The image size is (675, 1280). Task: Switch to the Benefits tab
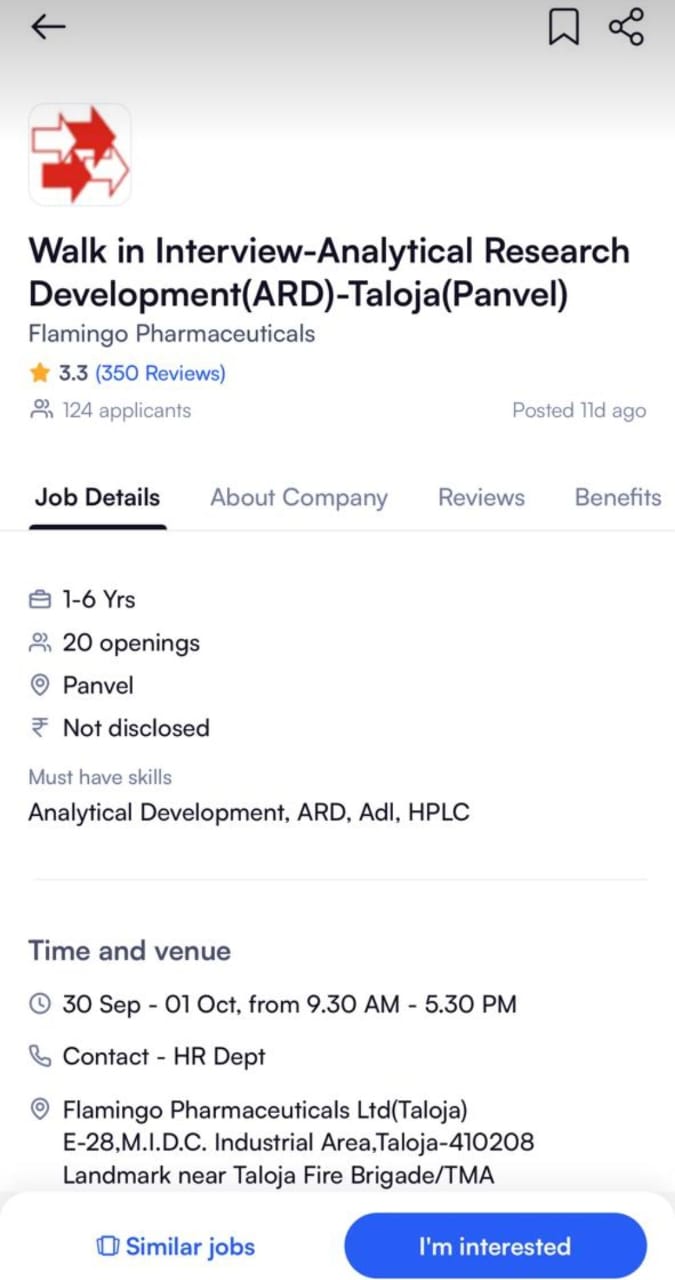point(618,497)
